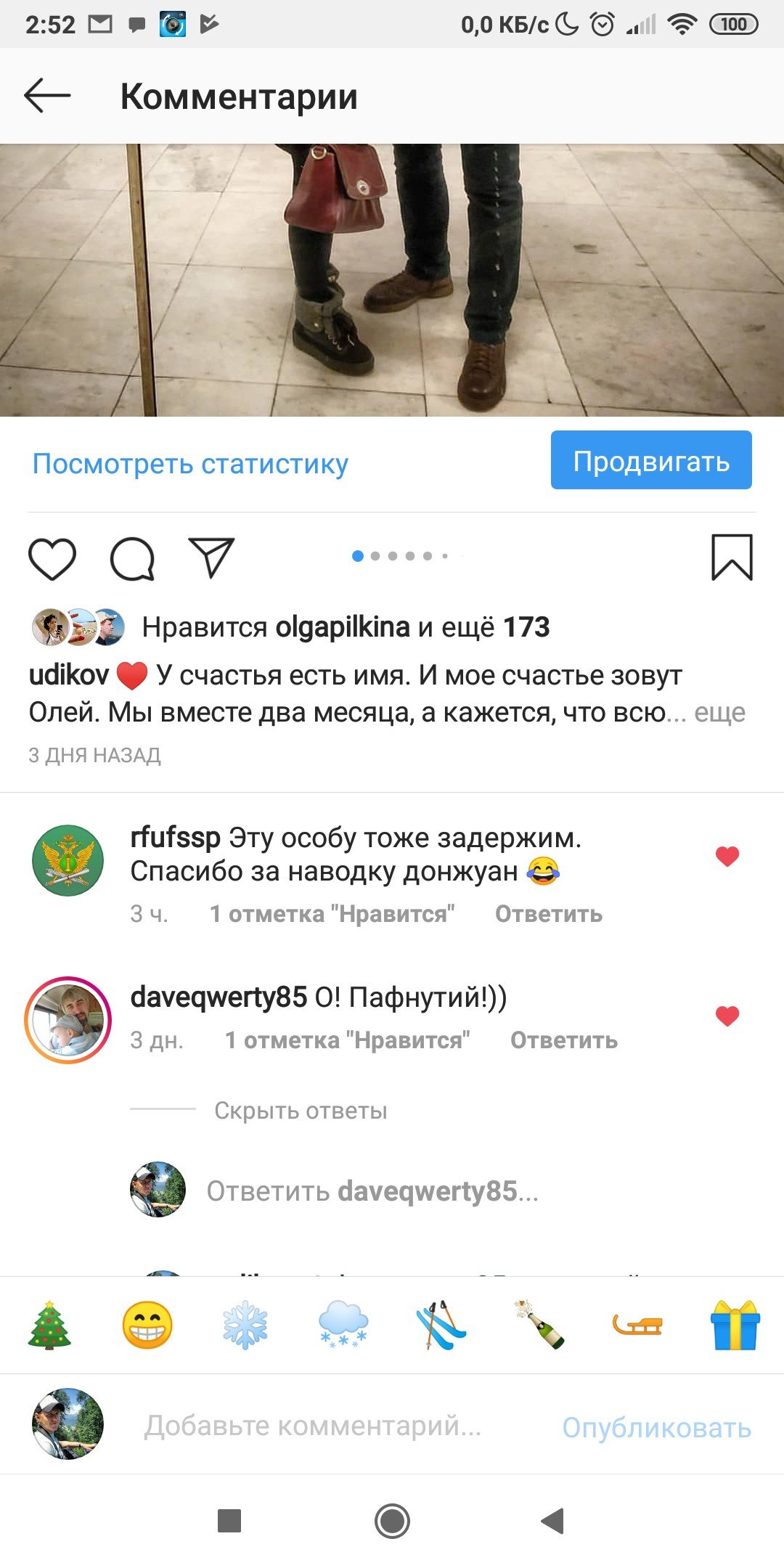Unlike rfufssp's comment heart
Image resolution: width=784 pixels, height=1568 pixels.
pos(727,857)
